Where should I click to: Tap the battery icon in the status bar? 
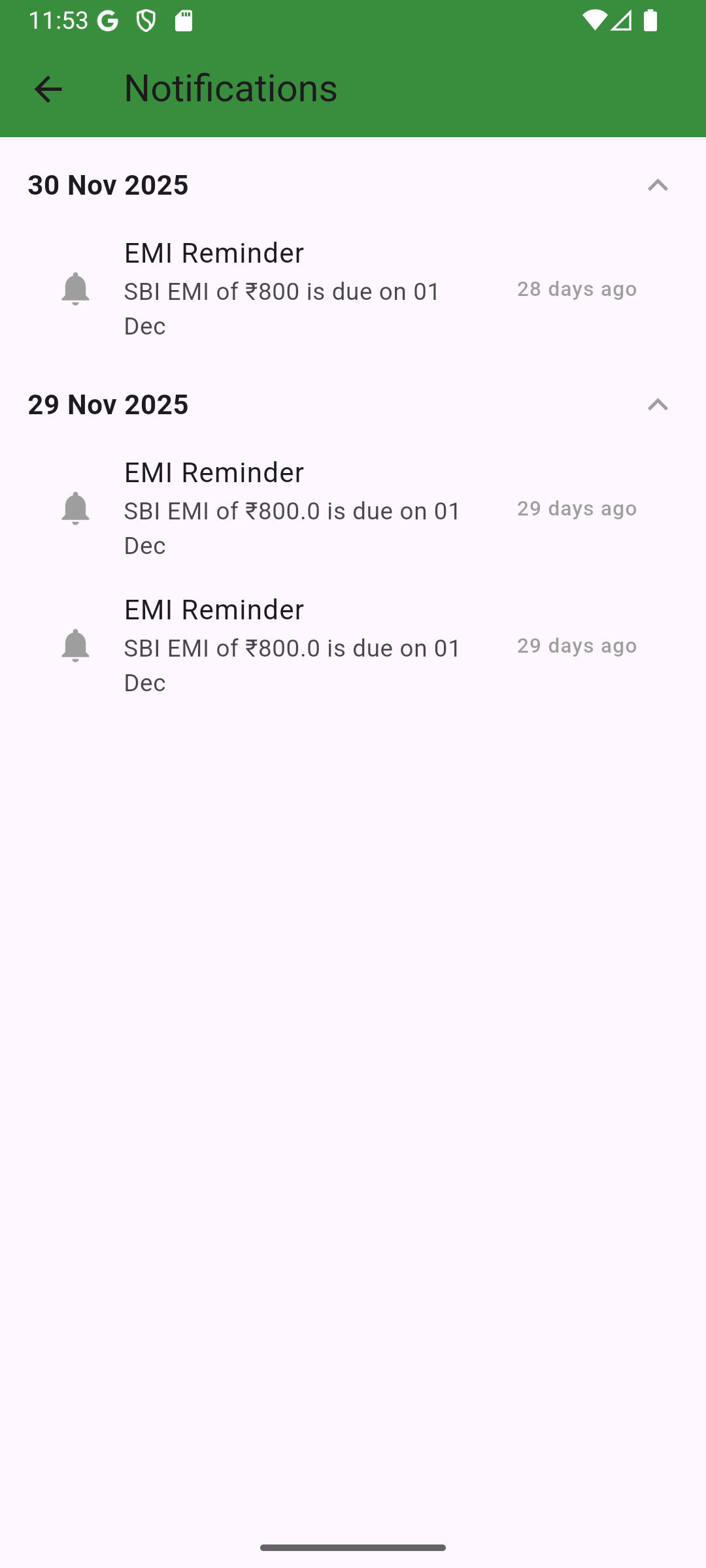[651, 21]
